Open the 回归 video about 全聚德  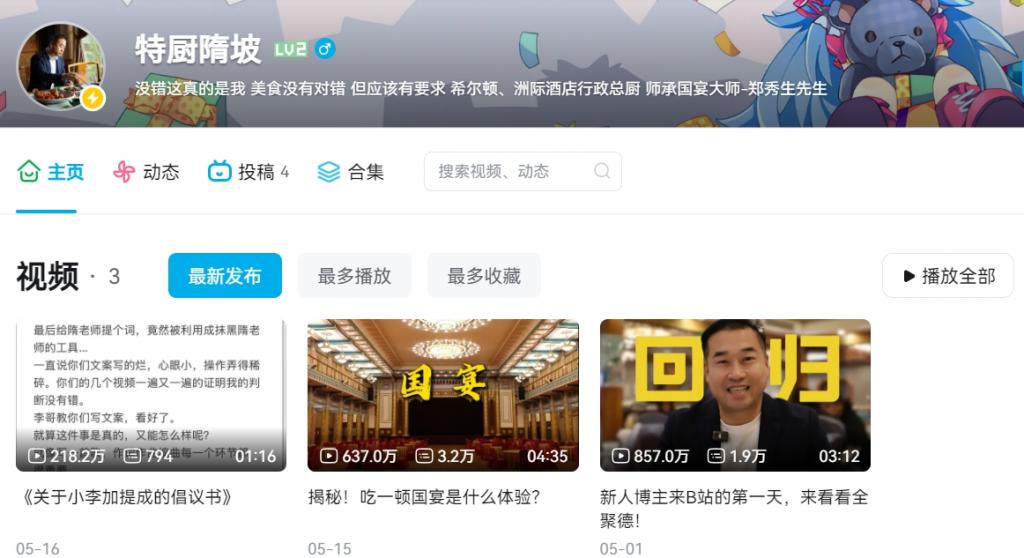[x=735, y=395]
